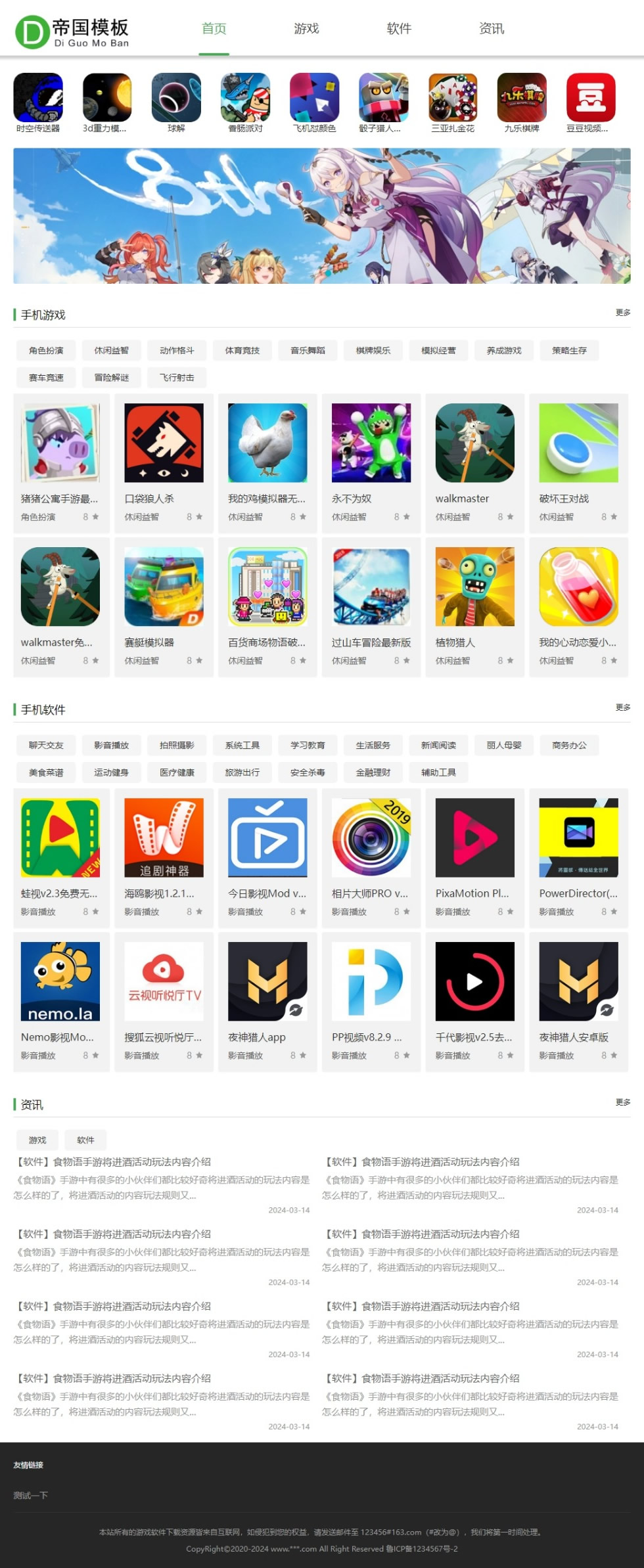Open 更多 for 手机游戏 section

click(x=622, y=313)
